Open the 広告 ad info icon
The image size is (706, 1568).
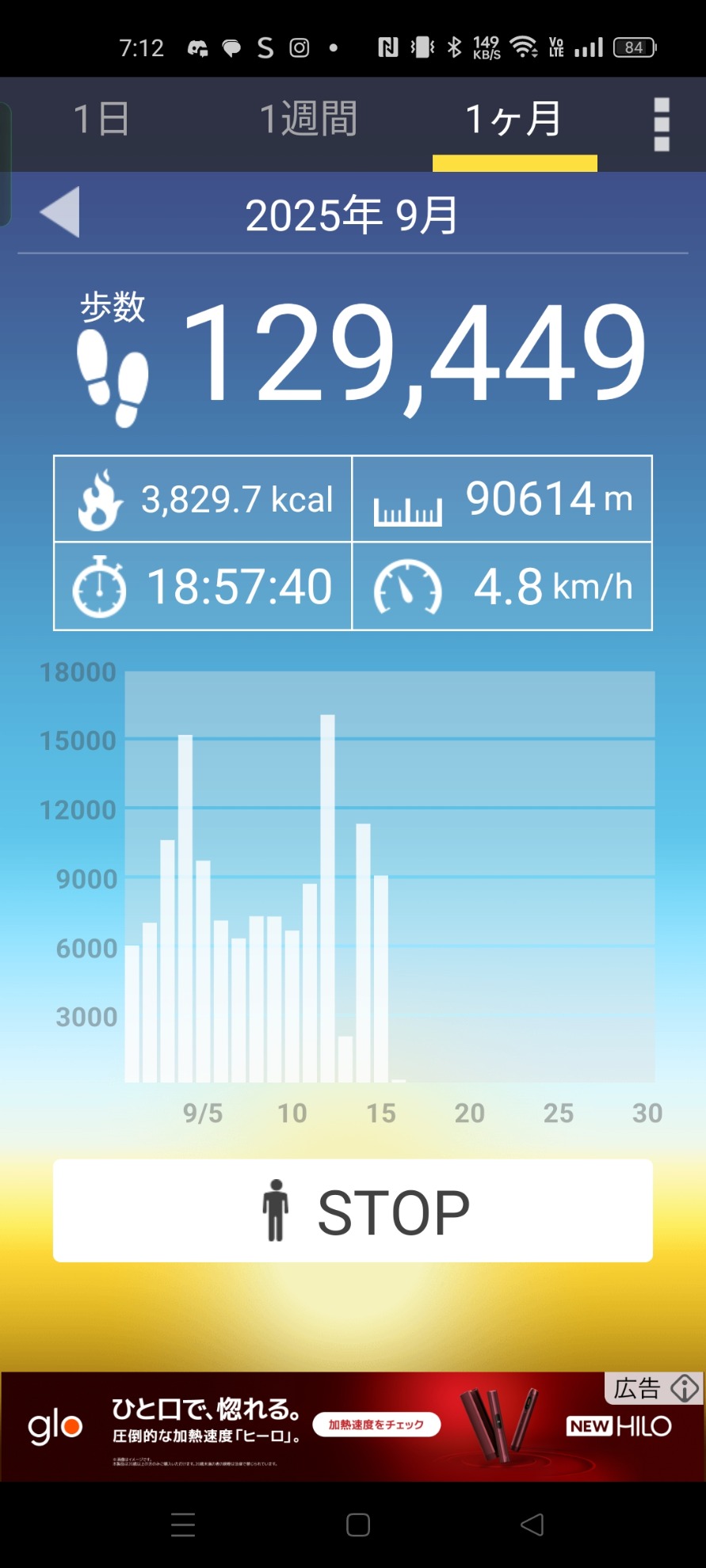tap(685, 1388)
